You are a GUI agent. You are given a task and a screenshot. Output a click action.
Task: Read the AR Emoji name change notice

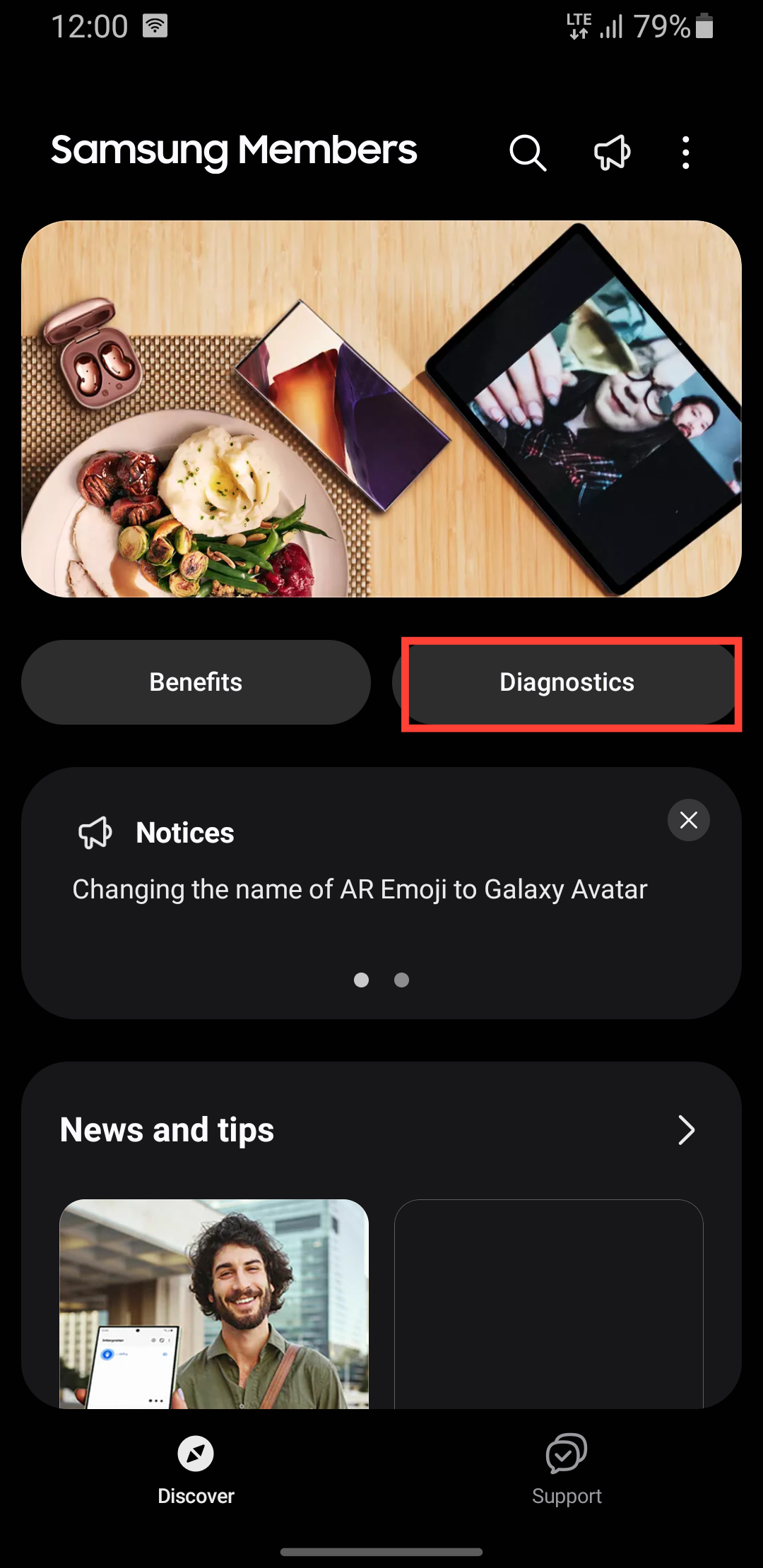[x=360, y=889]
